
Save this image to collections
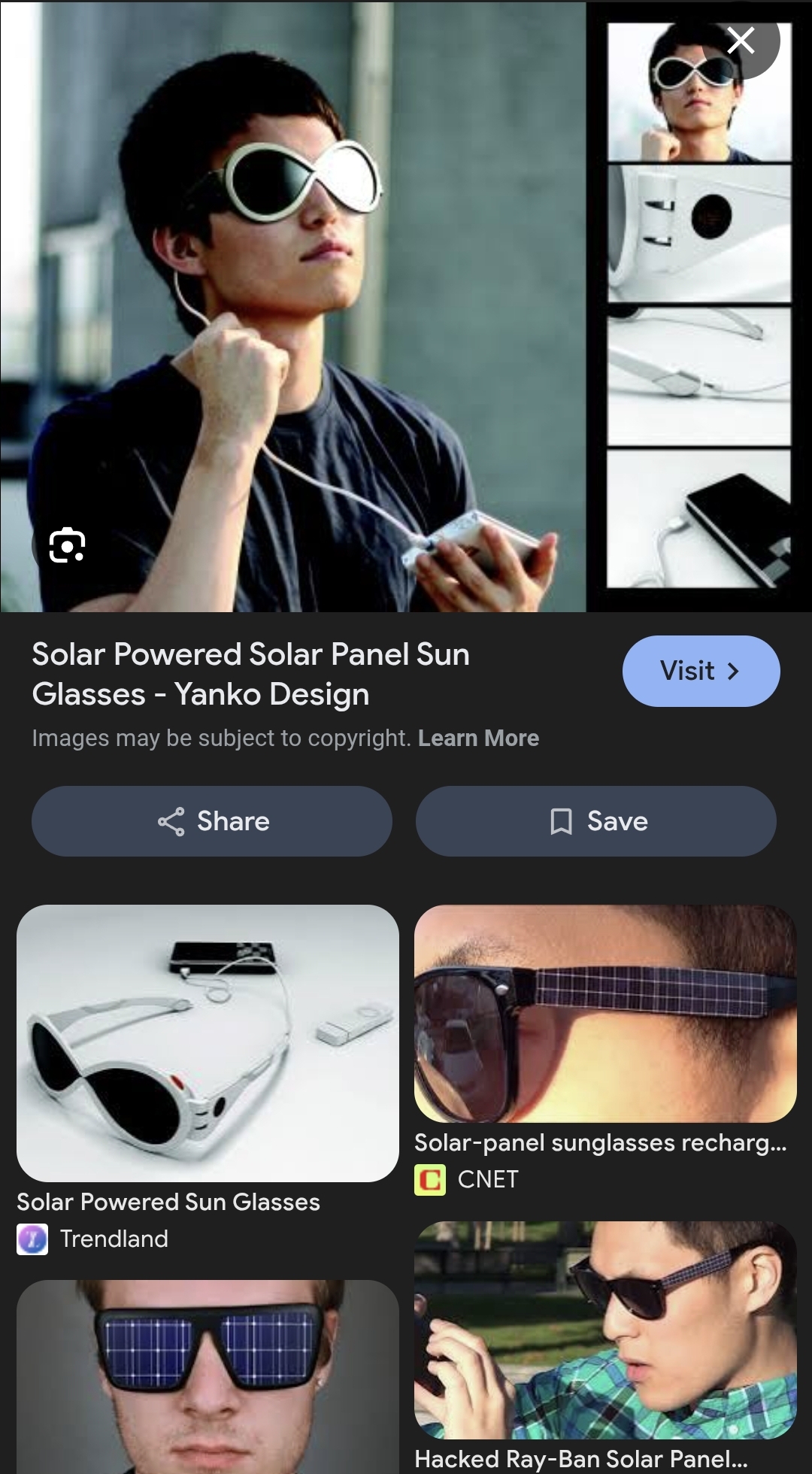click(x=595, y=821)
